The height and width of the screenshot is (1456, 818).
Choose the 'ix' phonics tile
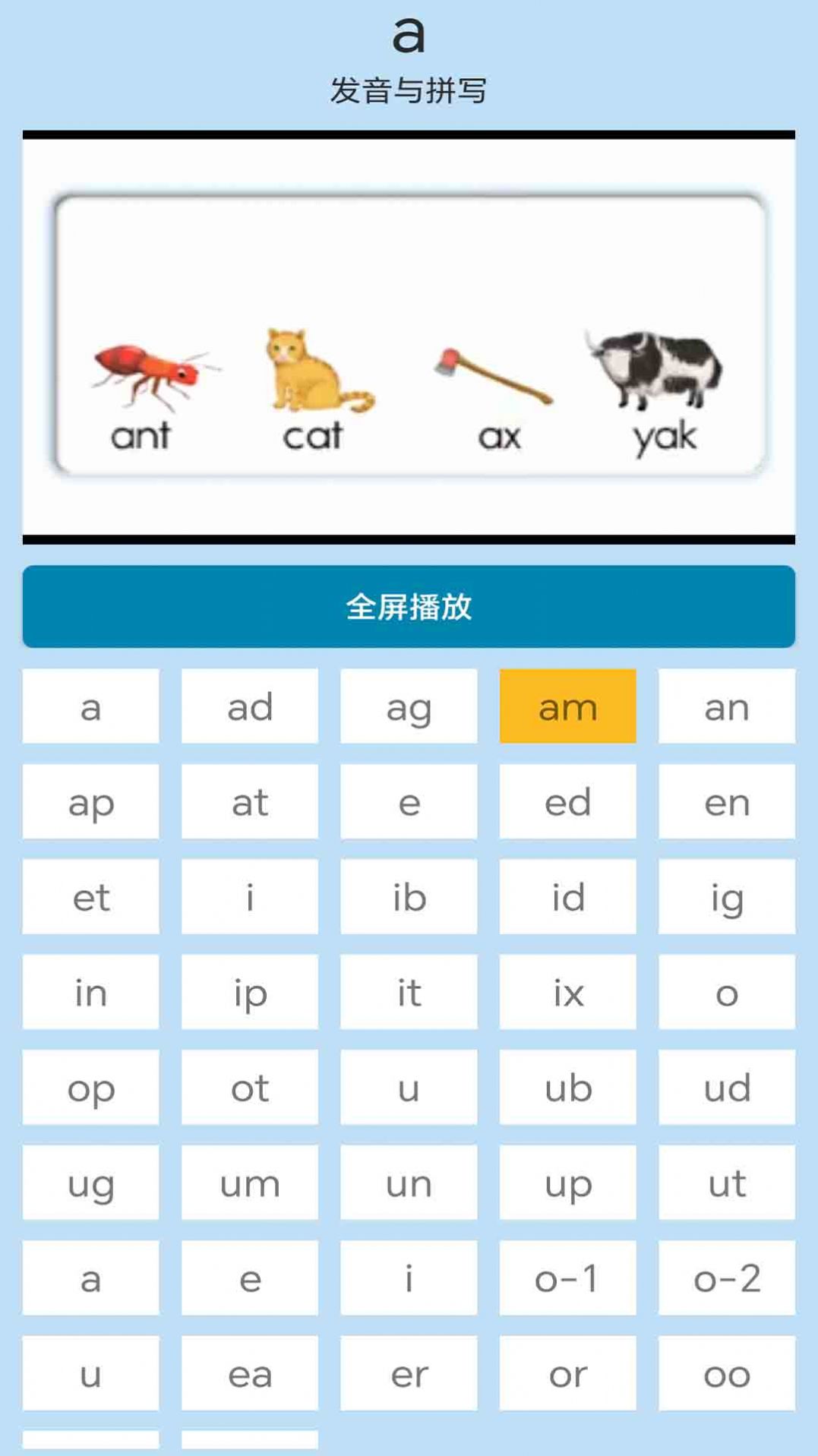pyautogui.click(x=567, y=992)
